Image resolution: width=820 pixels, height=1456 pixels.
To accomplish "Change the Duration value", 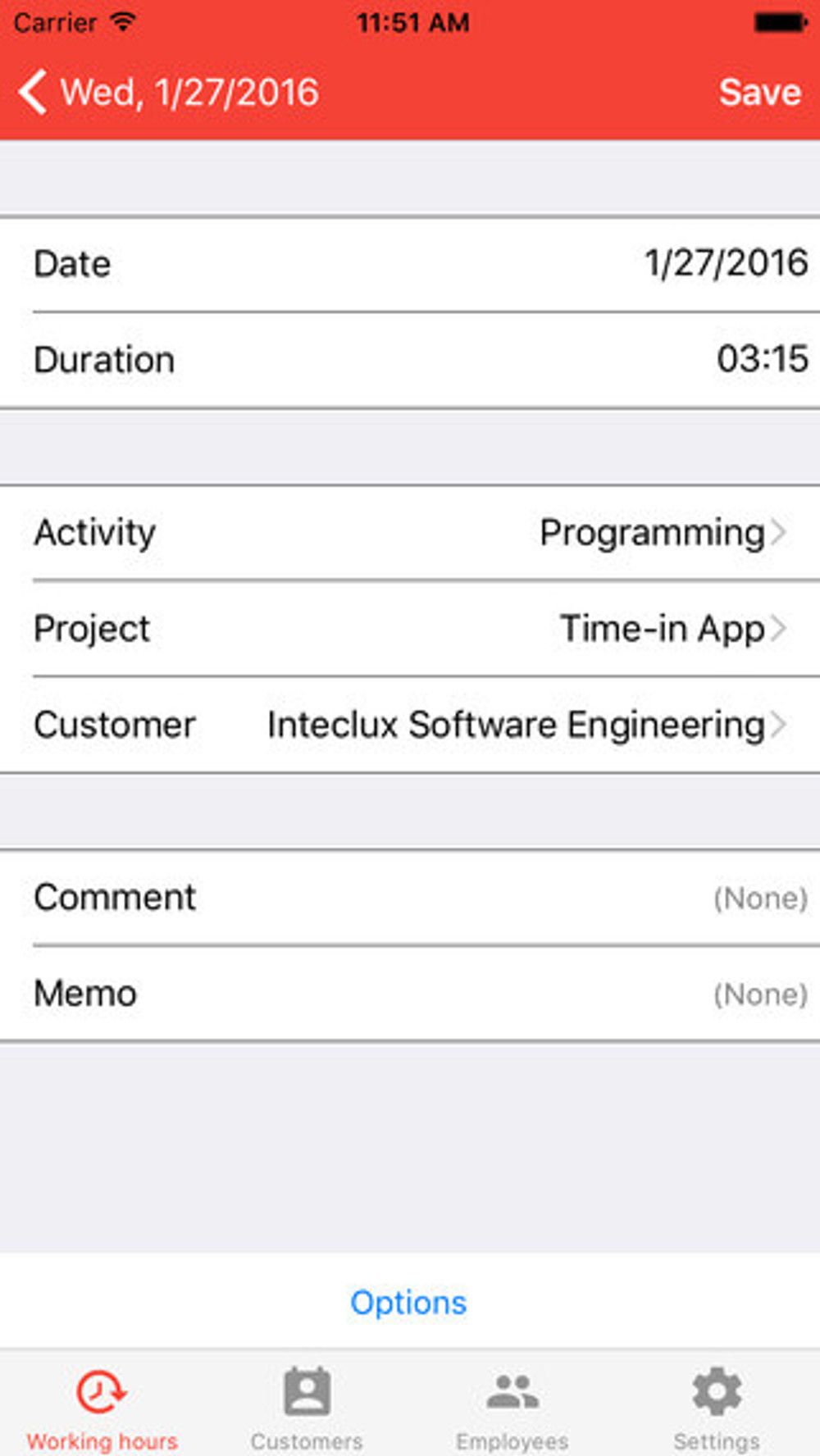I will coord(410,360).
